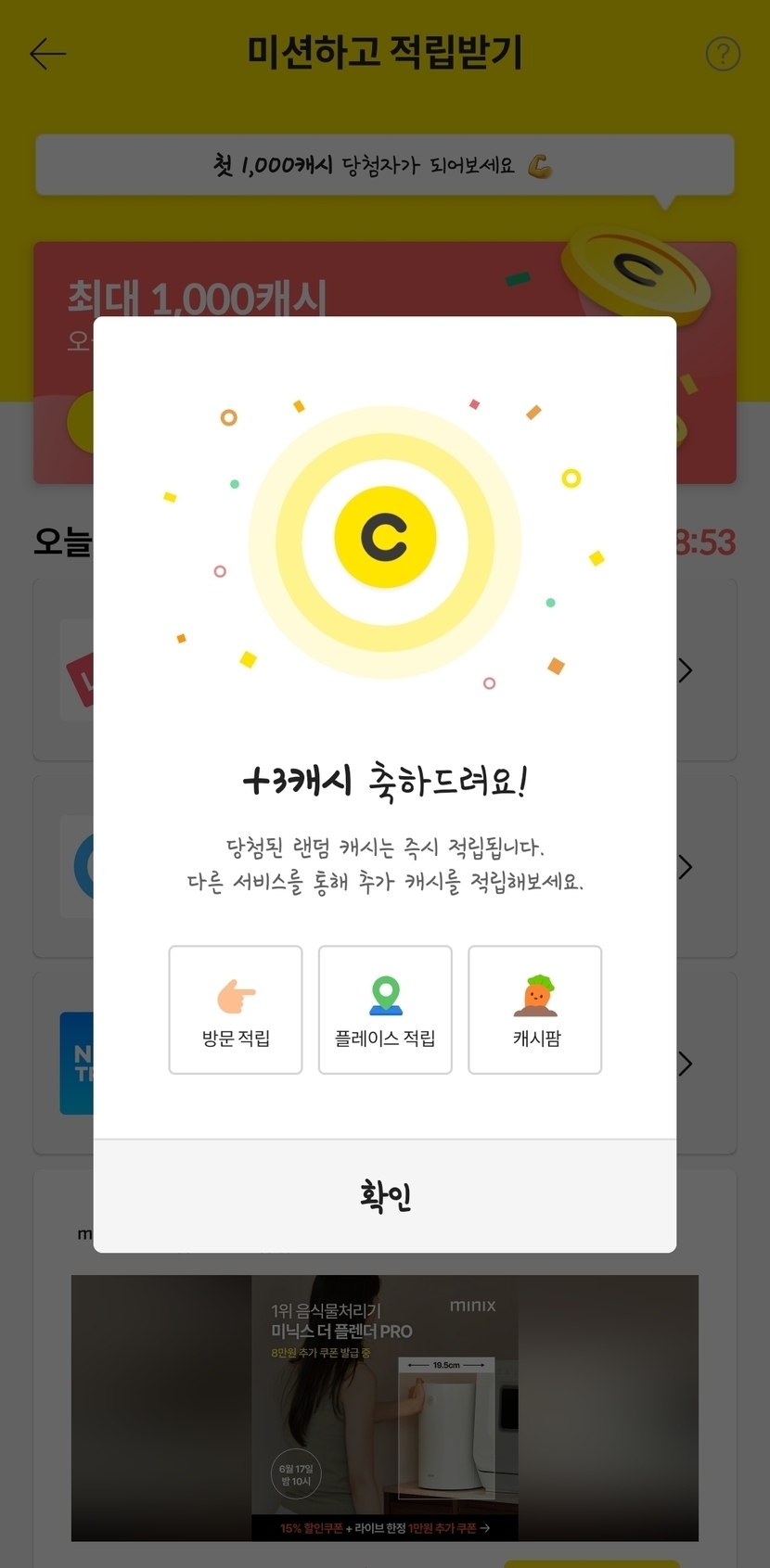Open 방문 적립 service

[236, 1010]
